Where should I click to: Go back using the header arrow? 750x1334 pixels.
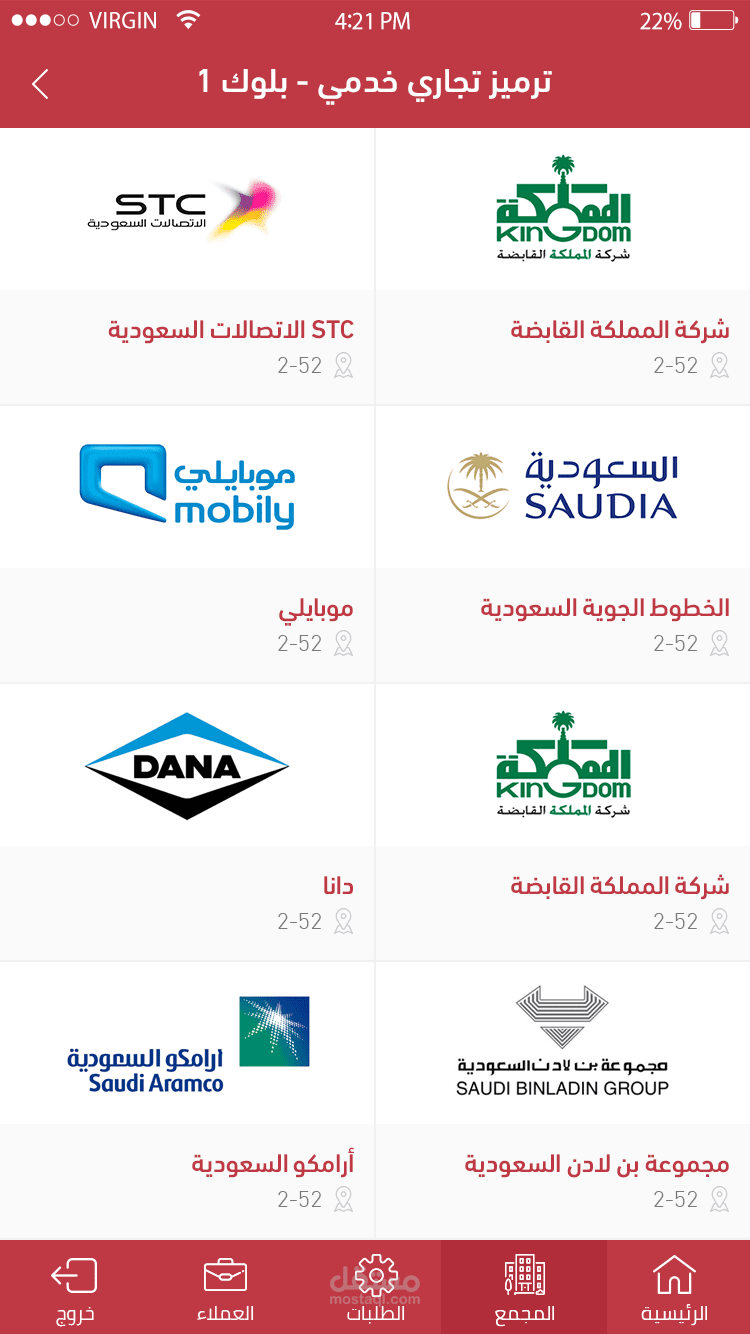coord(40,84)
